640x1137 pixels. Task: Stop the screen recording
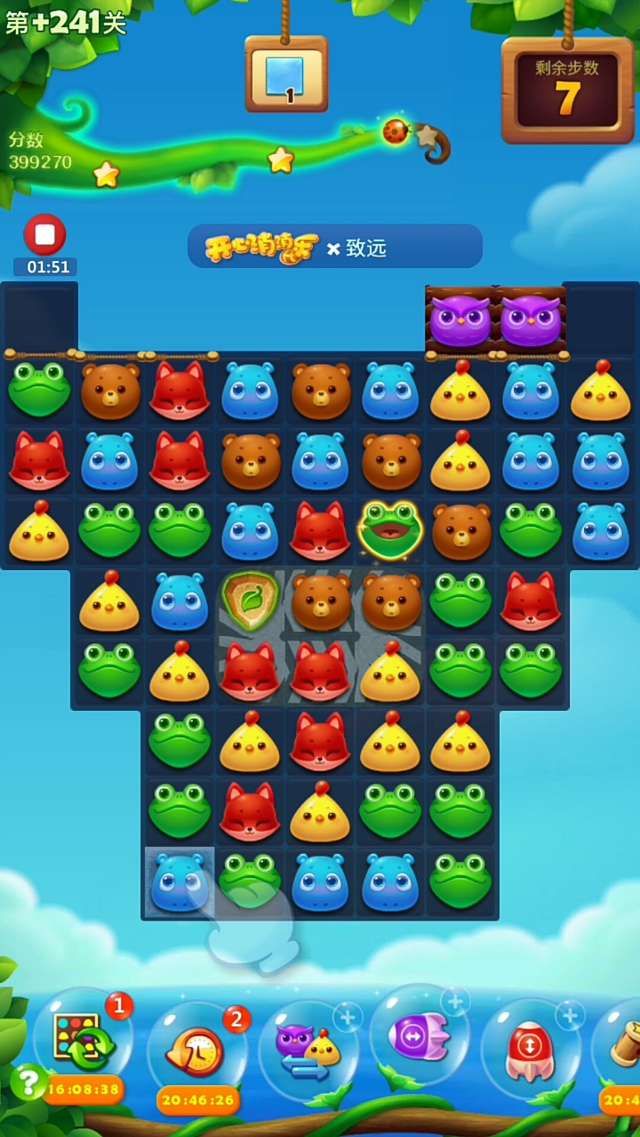point(44,235)
